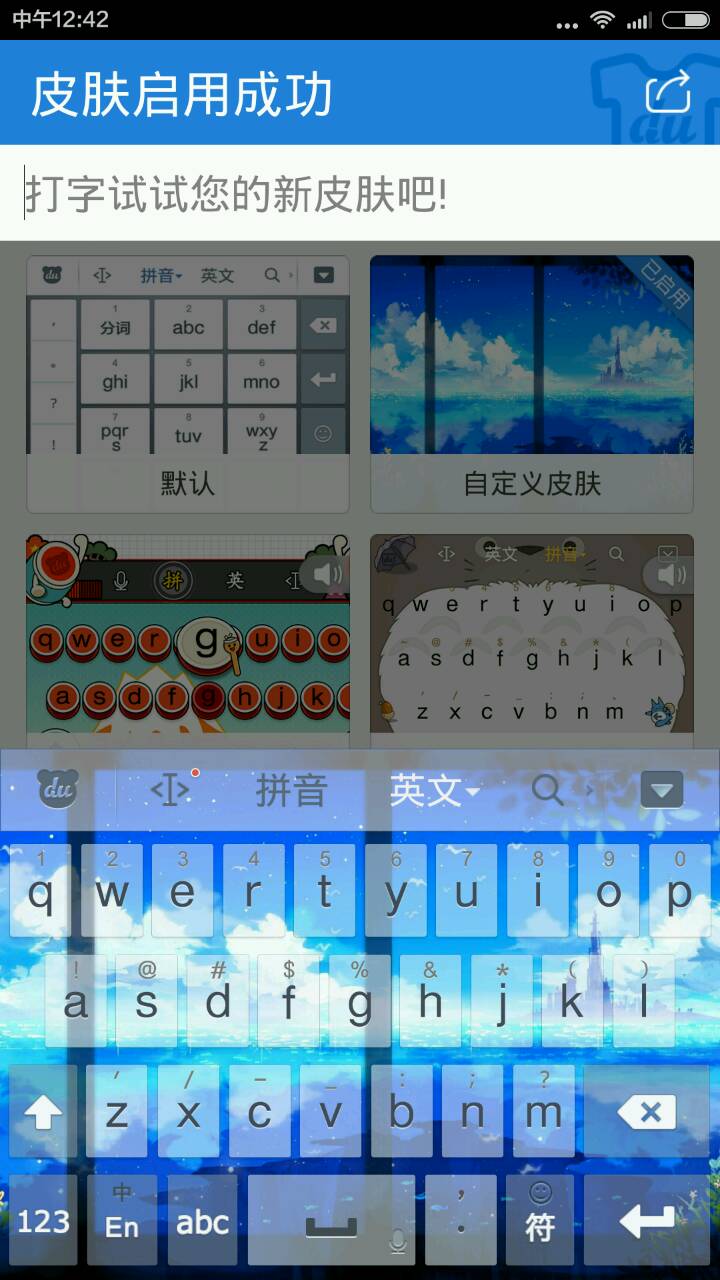Tap the shift key
The width and height of the screenshot is (720, 1280).
tap(43, 1112)
